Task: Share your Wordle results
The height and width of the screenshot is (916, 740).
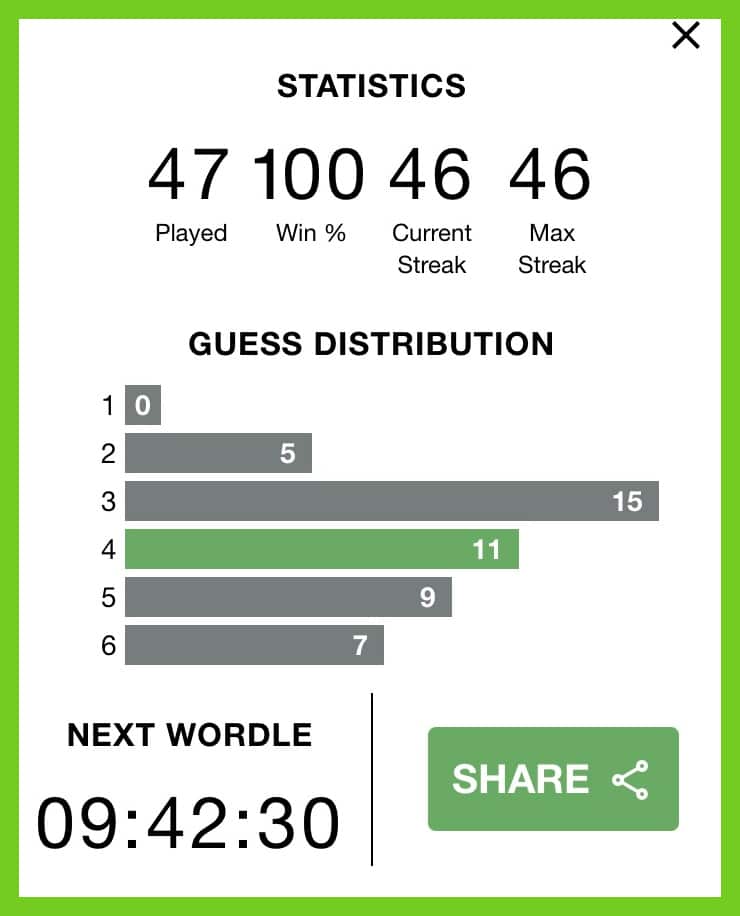Action: tap(553, 779)
